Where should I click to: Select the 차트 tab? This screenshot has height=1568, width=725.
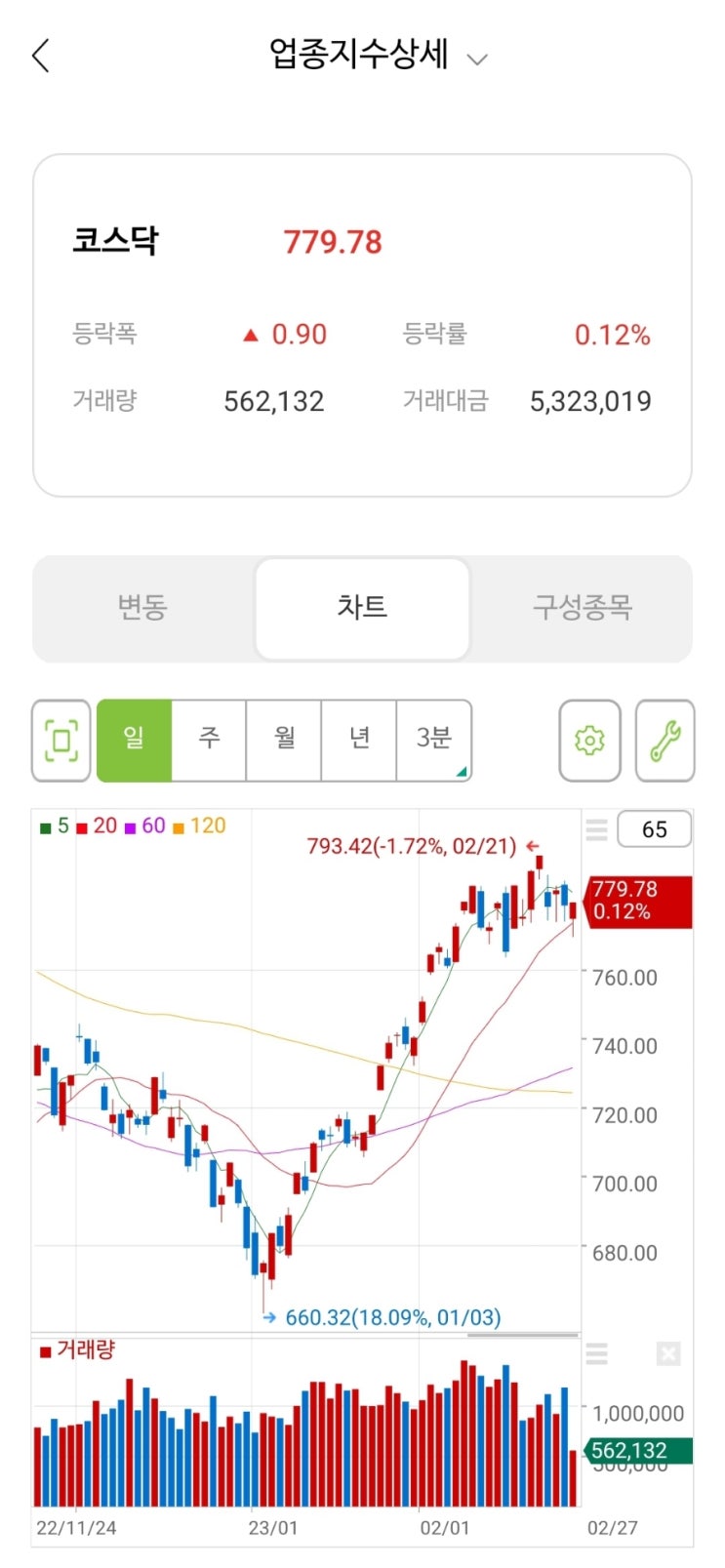click(362, 608)
